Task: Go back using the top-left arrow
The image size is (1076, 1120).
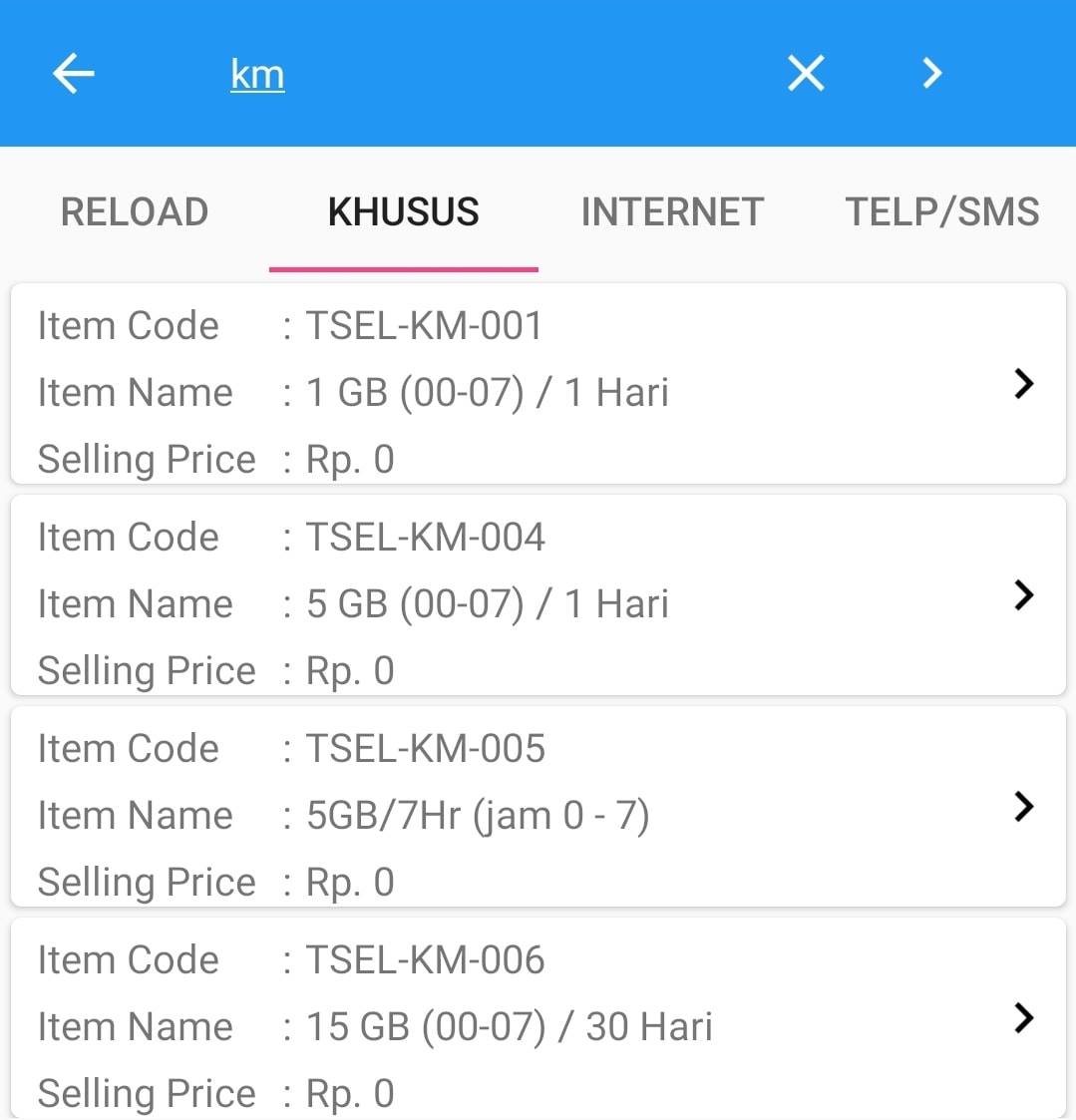Action: tap(74, 73)
